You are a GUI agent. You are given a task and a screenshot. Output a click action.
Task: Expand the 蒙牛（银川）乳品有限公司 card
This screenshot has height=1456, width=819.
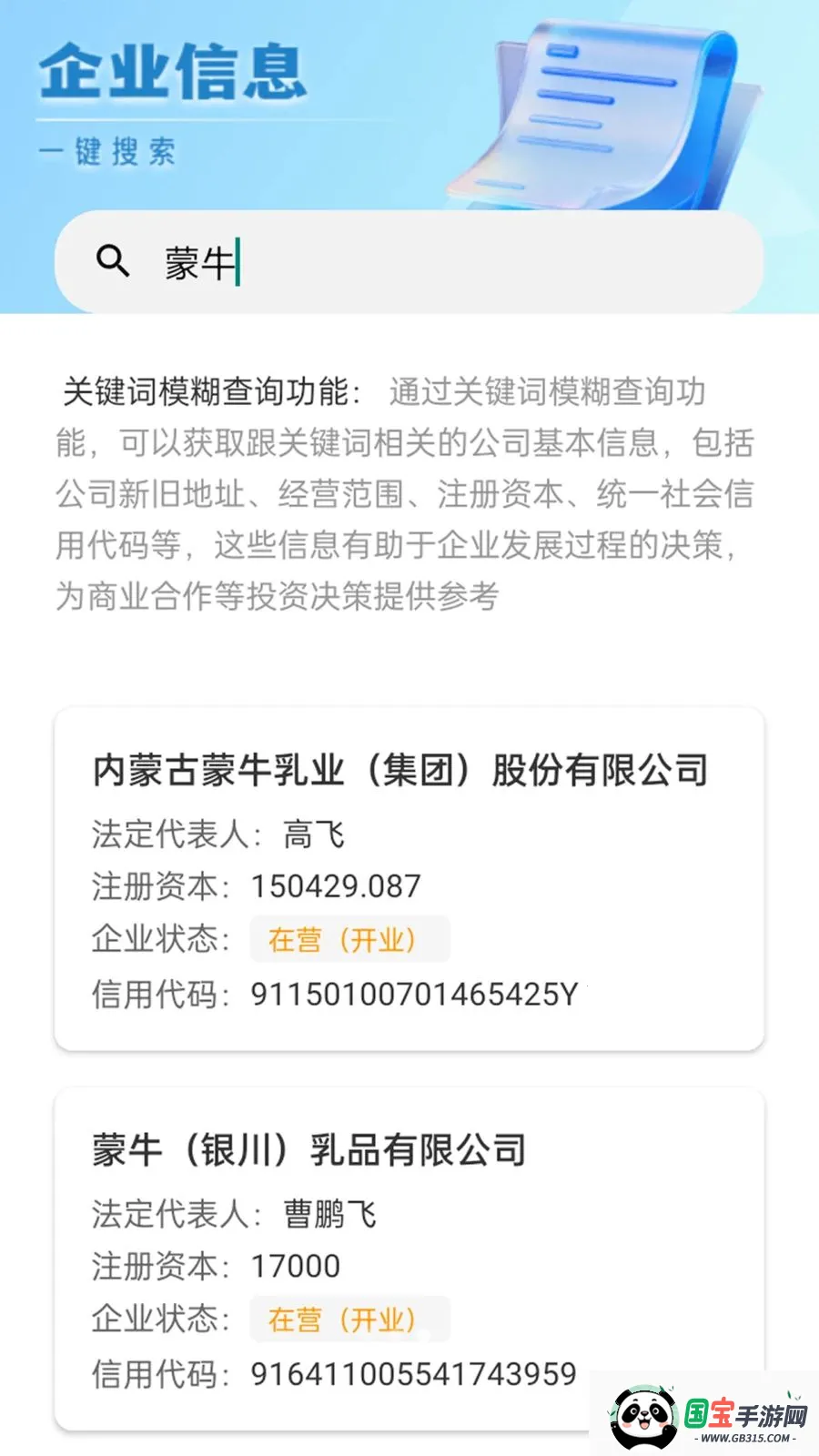409,1265
